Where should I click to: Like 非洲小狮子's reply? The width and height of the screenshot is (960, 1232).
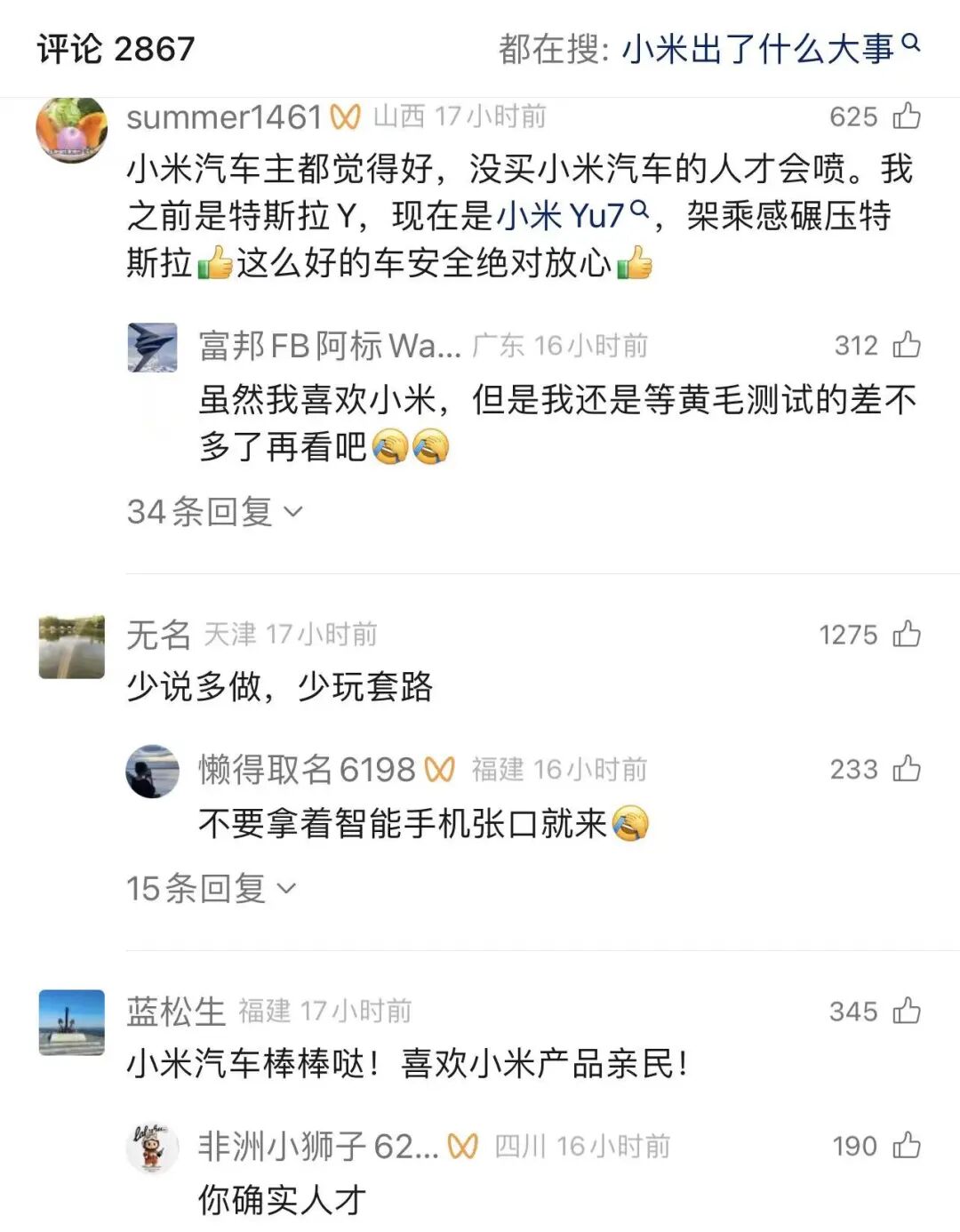tap(906, 1146)
